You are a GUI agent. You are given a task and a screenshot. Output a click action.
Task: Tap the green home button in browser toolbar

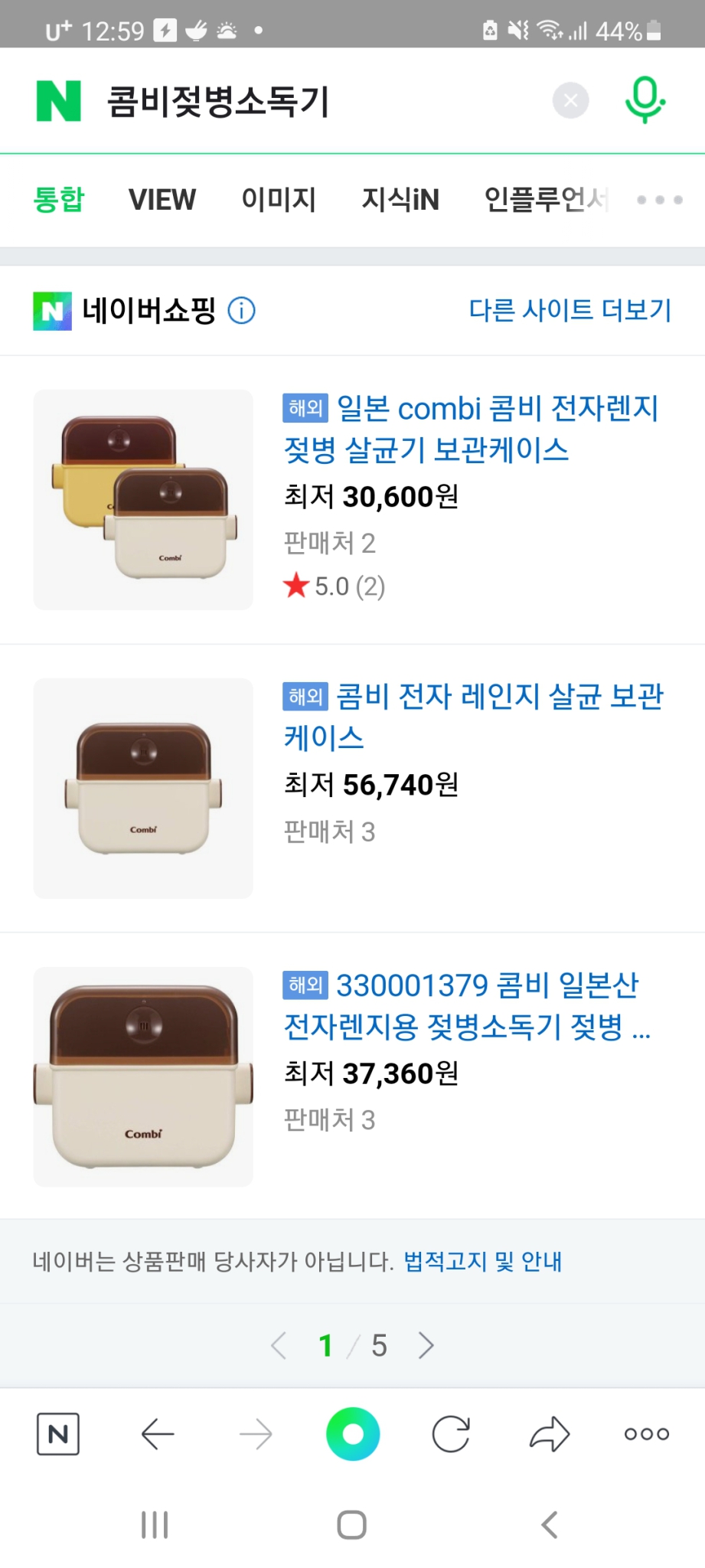[x=351, y=1434]
